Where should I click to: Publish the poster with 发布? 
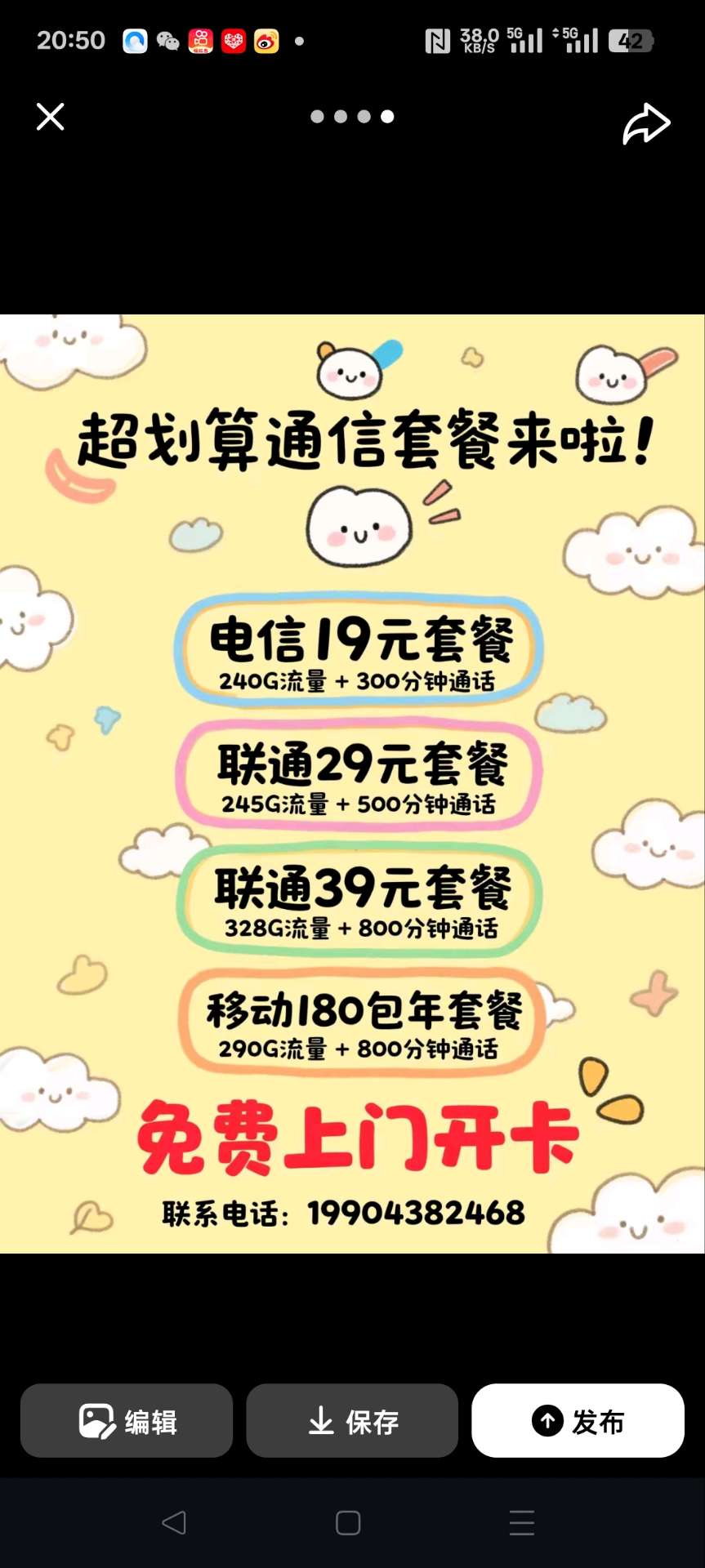click(578, 1421)
